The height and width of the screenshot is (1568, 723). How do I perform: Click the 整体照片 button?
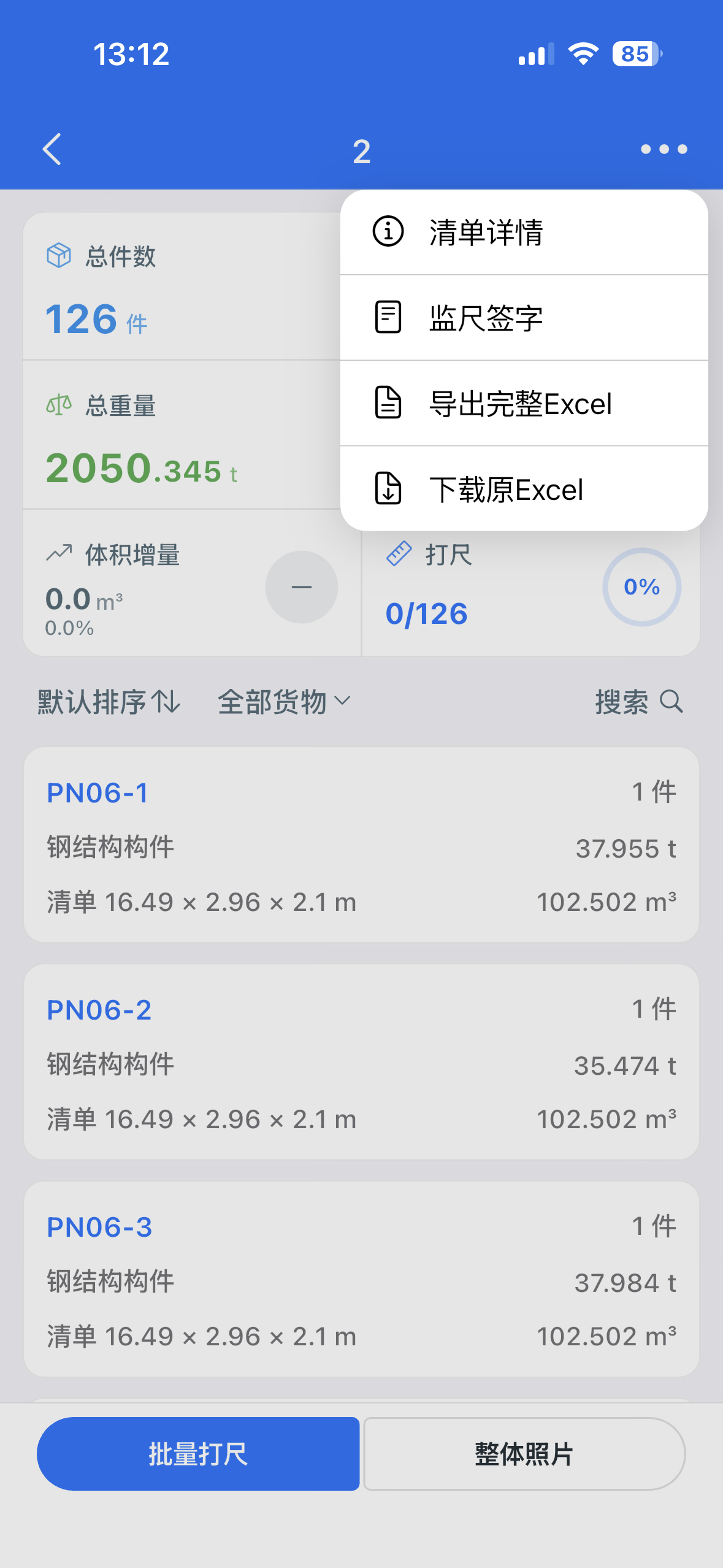tap(522, 1453)
